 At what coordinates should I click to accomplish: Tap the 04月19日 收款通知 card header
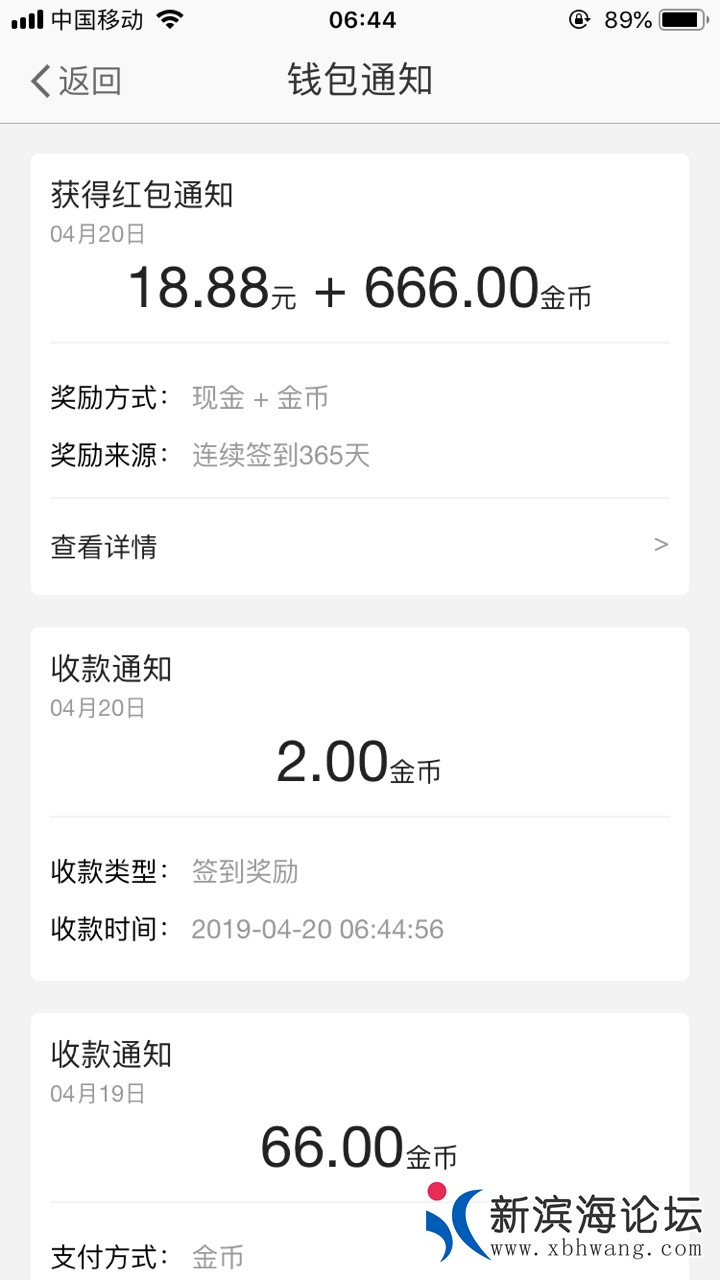[112, 1054]
